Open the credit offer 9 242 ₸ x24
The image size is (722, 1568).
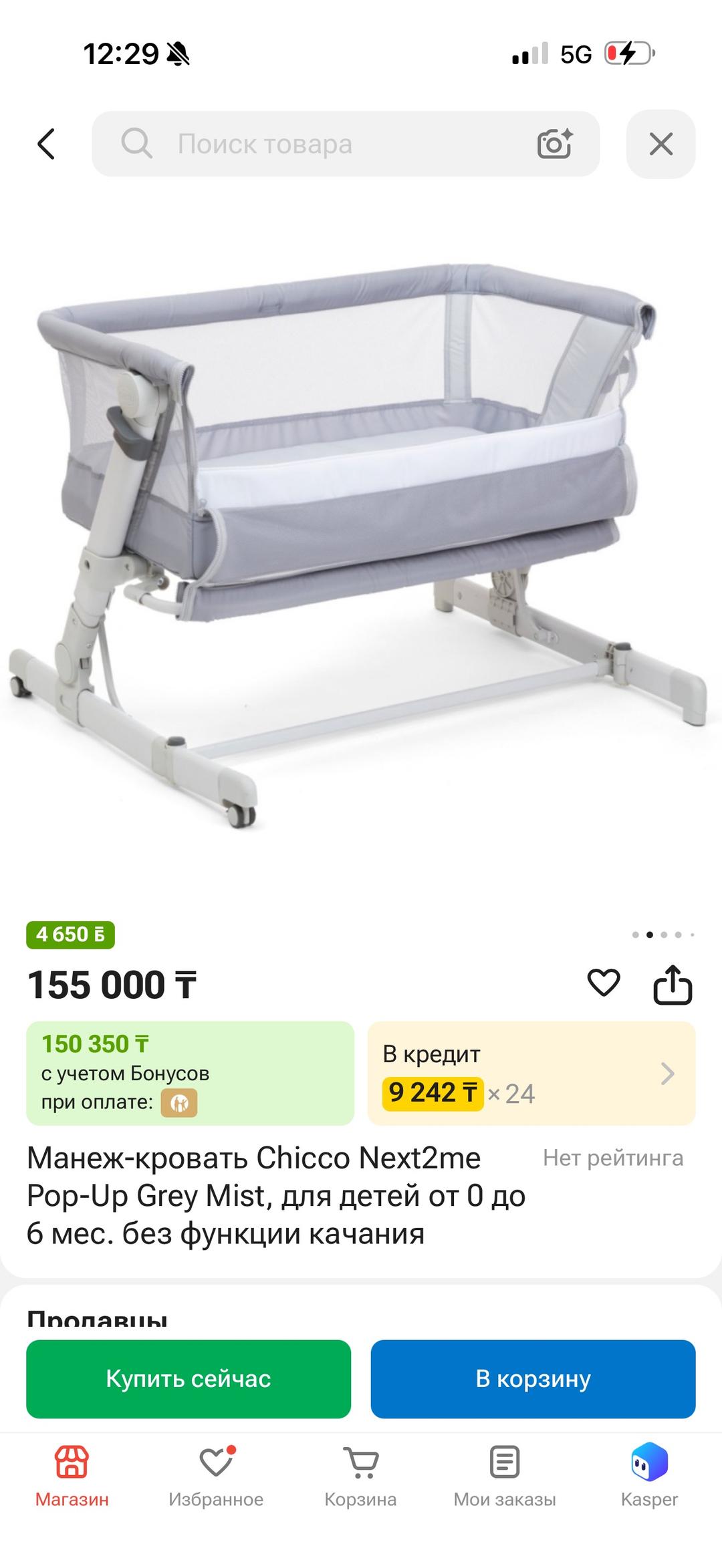click(531, 1073)
